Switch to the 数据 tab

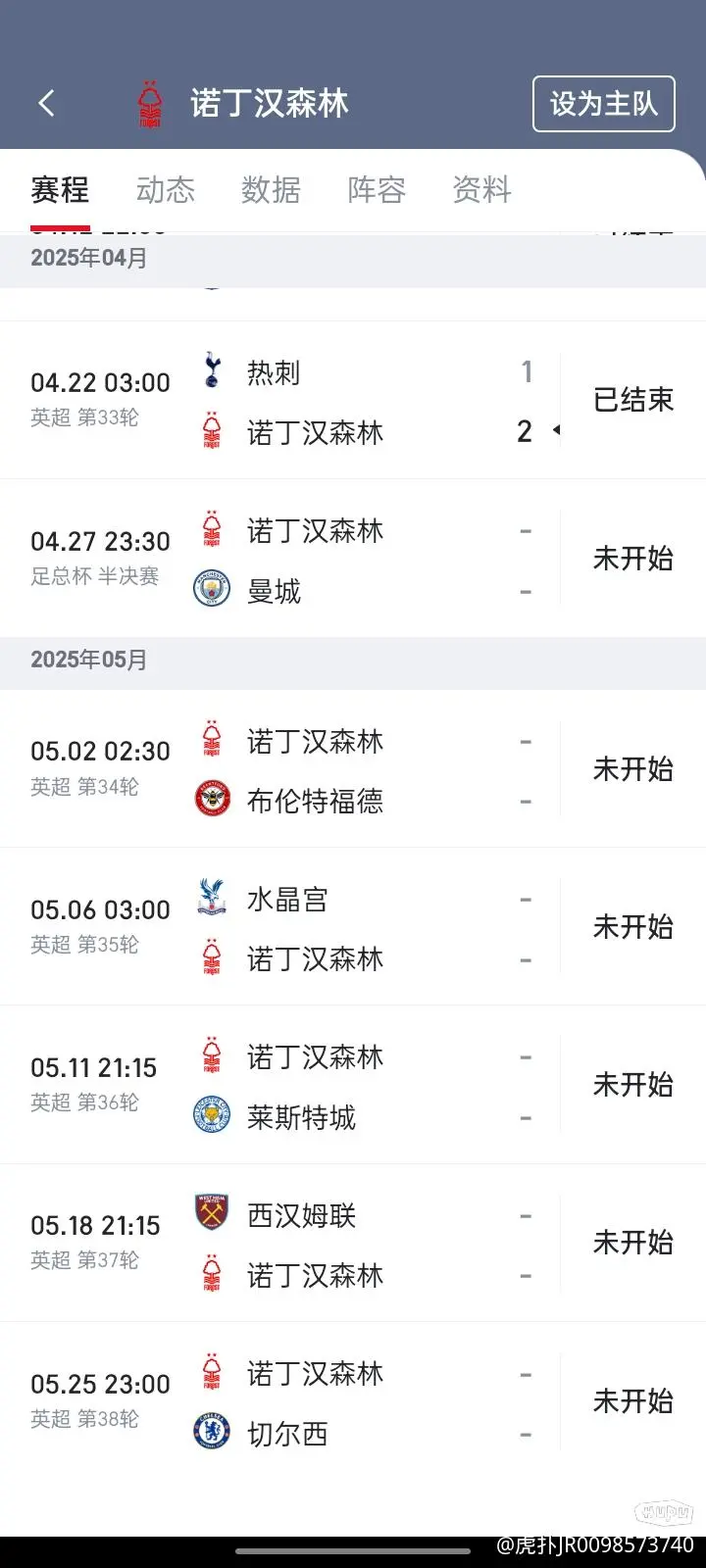(x=271, y=189)
